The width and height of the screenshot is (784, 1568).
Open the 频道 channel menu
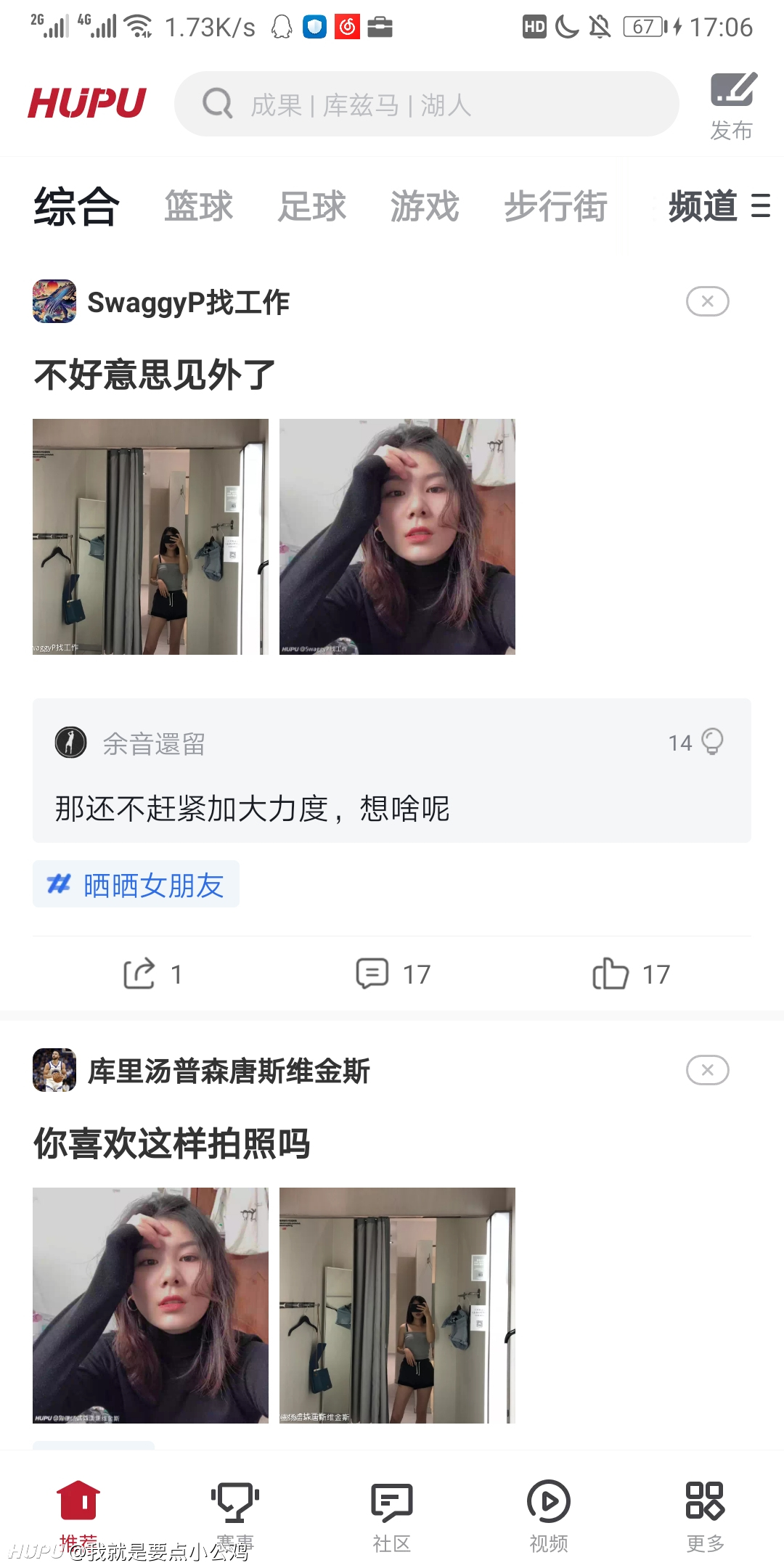point(719,206)
